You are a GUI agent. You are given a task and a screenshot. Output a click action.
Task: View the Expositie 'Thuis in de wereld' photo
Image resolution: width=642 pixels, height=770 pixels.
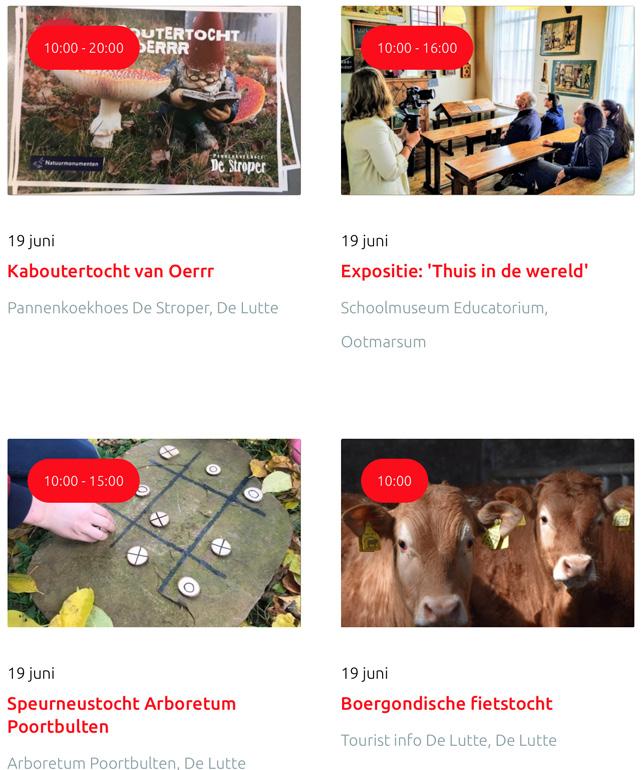tap(487, 100)
